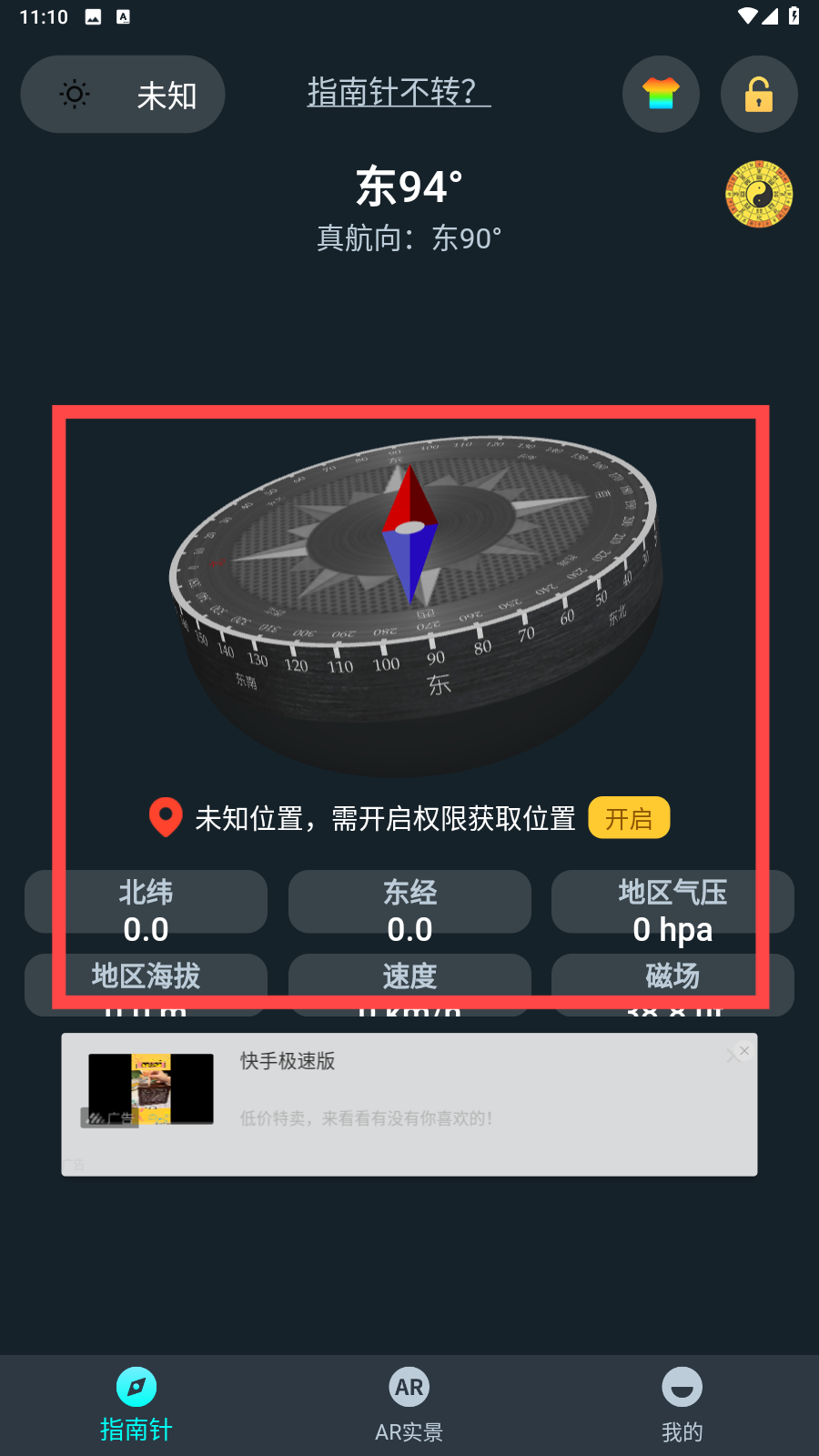This screenshot has width=819, height=1456.
Task: Close the 快手极速版 ad banner
Action: (743, 1051)
